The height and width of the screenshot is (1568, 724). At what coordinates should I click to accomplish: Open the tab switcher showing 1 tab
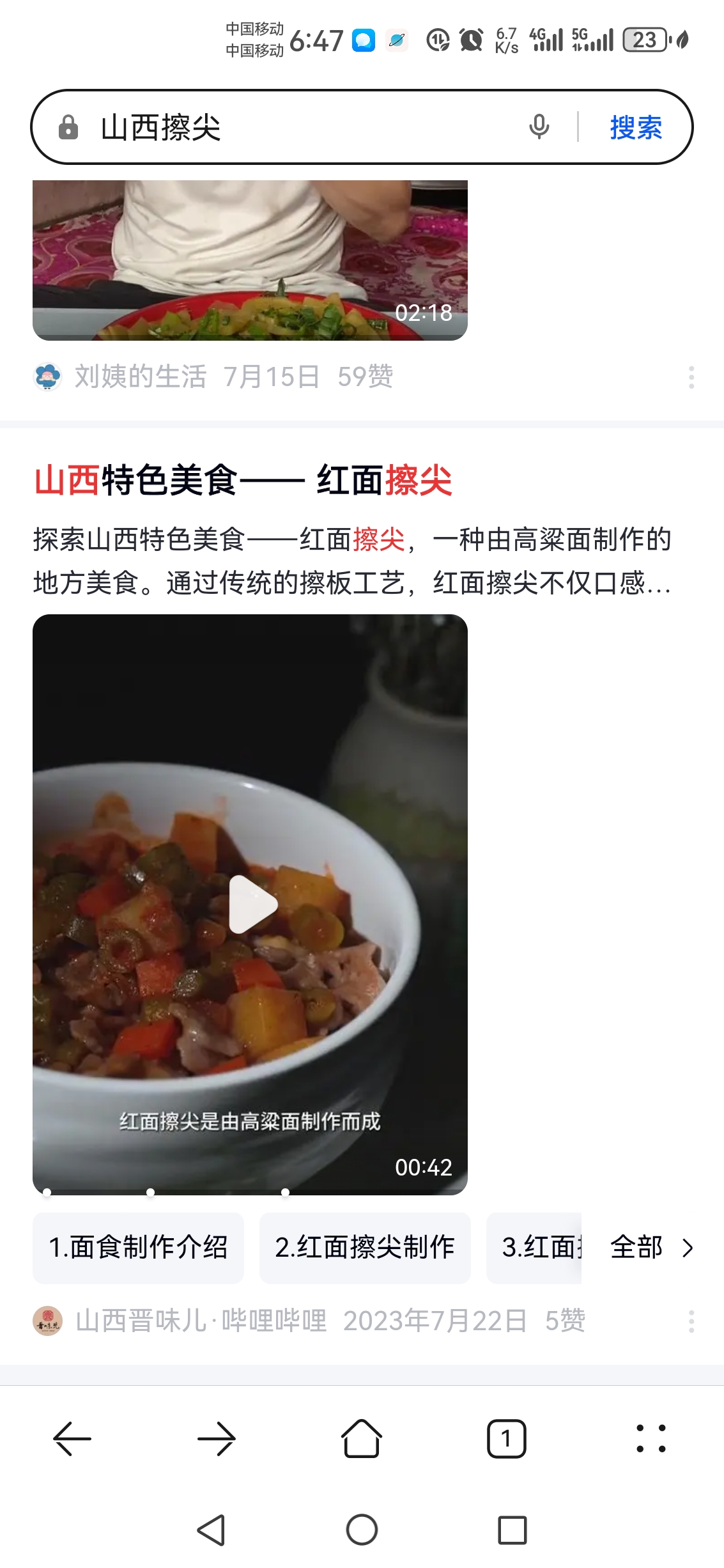click(506, 1439)
